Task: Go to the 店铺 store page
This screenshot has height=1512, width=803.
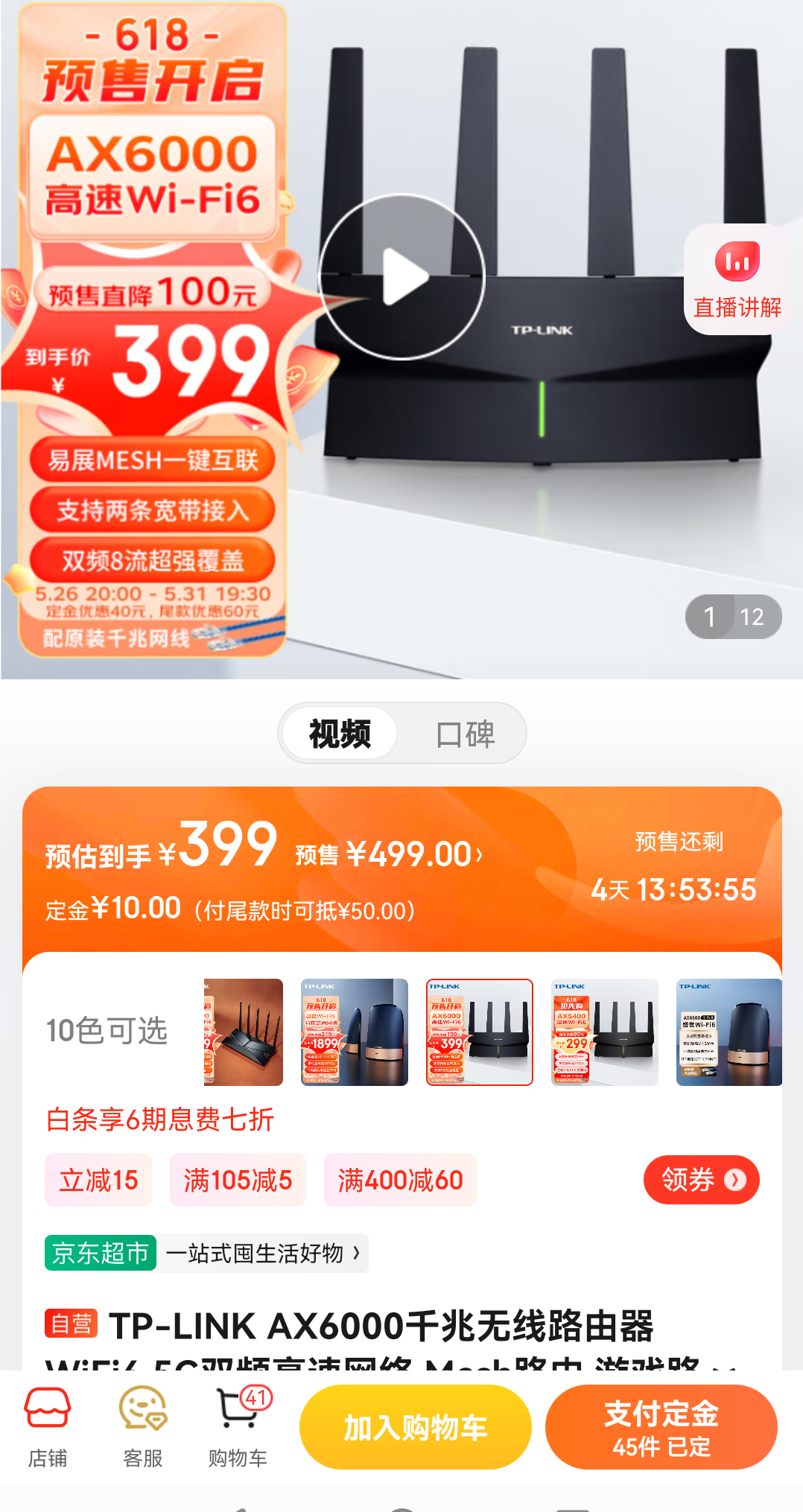Action: pyautogui.click(x=48, y=1427)
